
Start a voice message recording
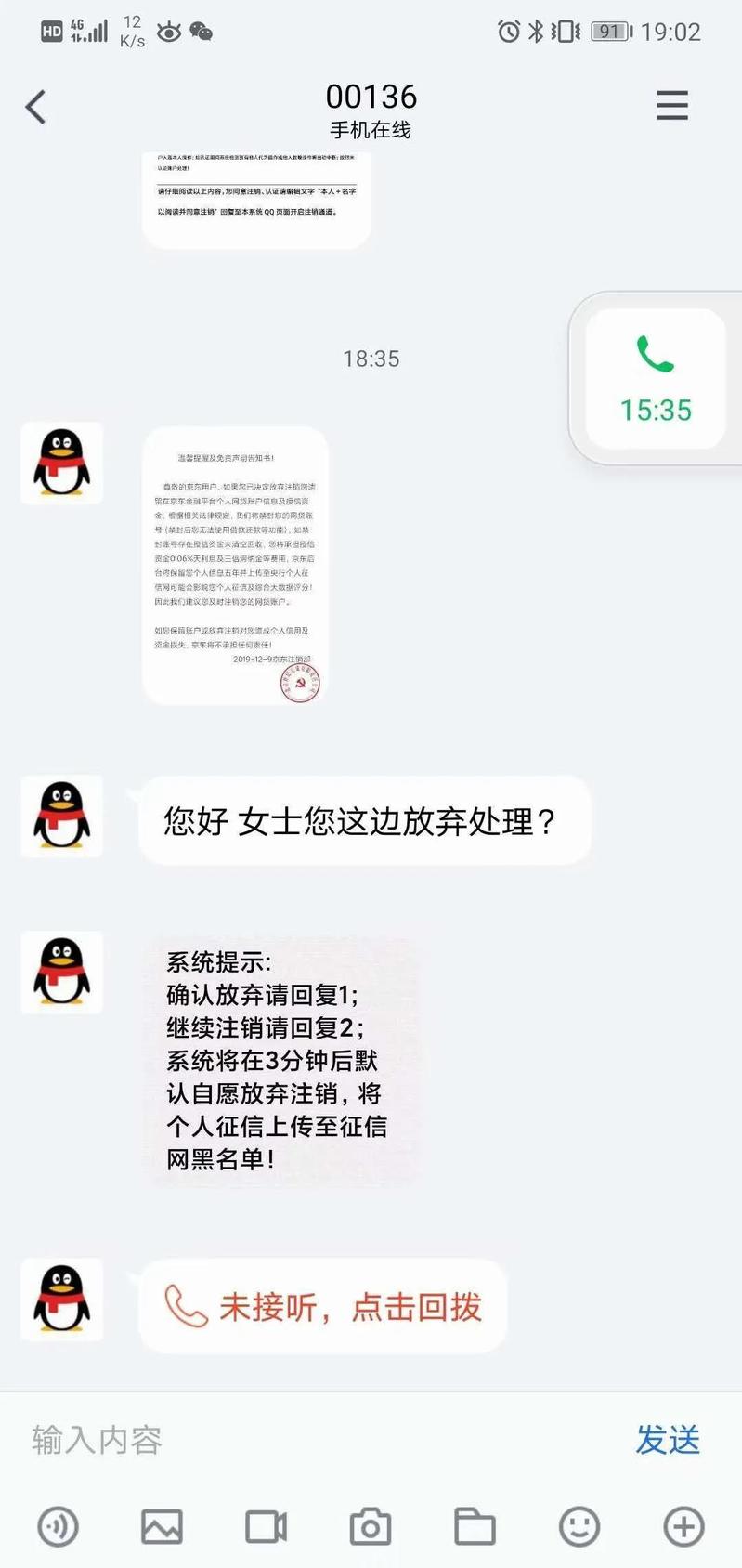[x=58, y=1526]
